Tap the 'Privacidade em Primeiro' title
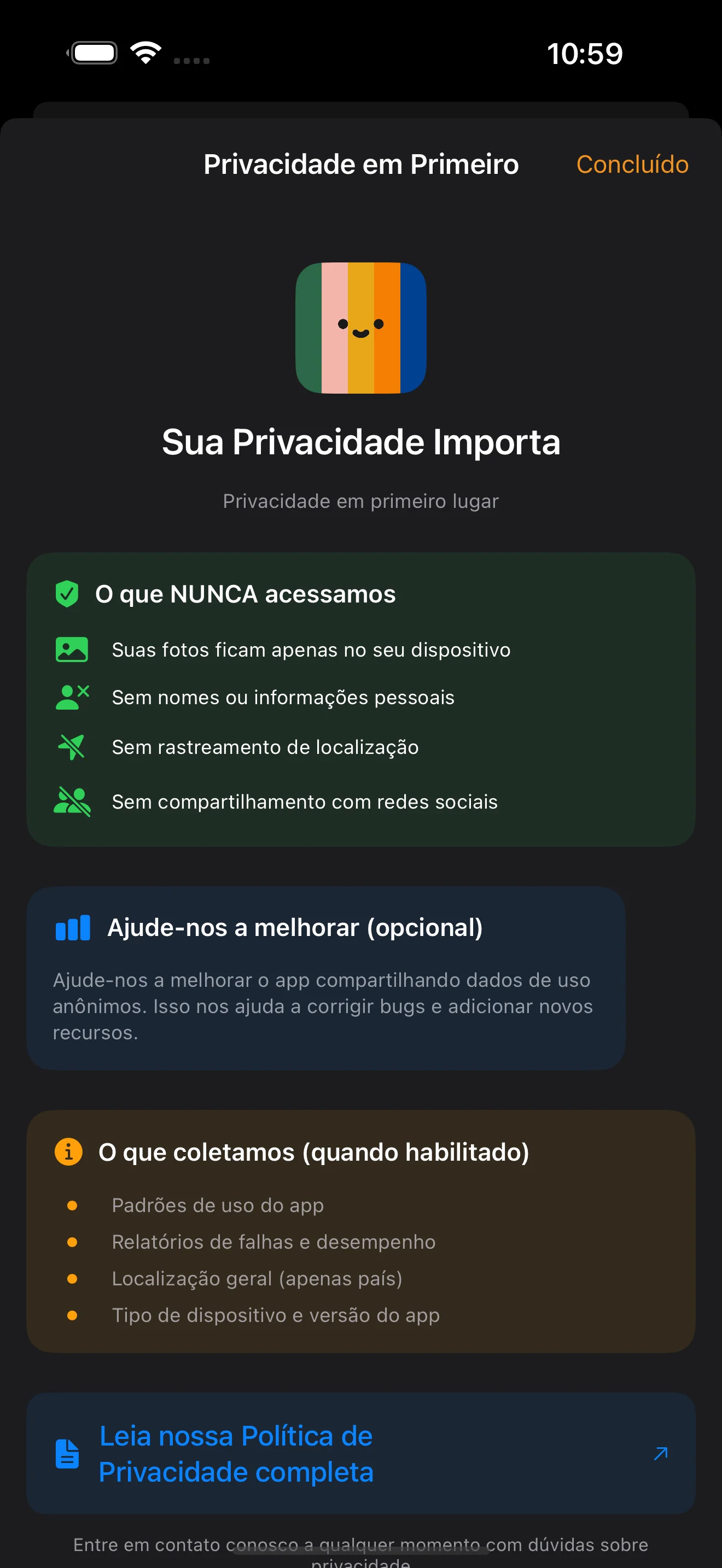The image size is (722, 1568). [360, 163]
